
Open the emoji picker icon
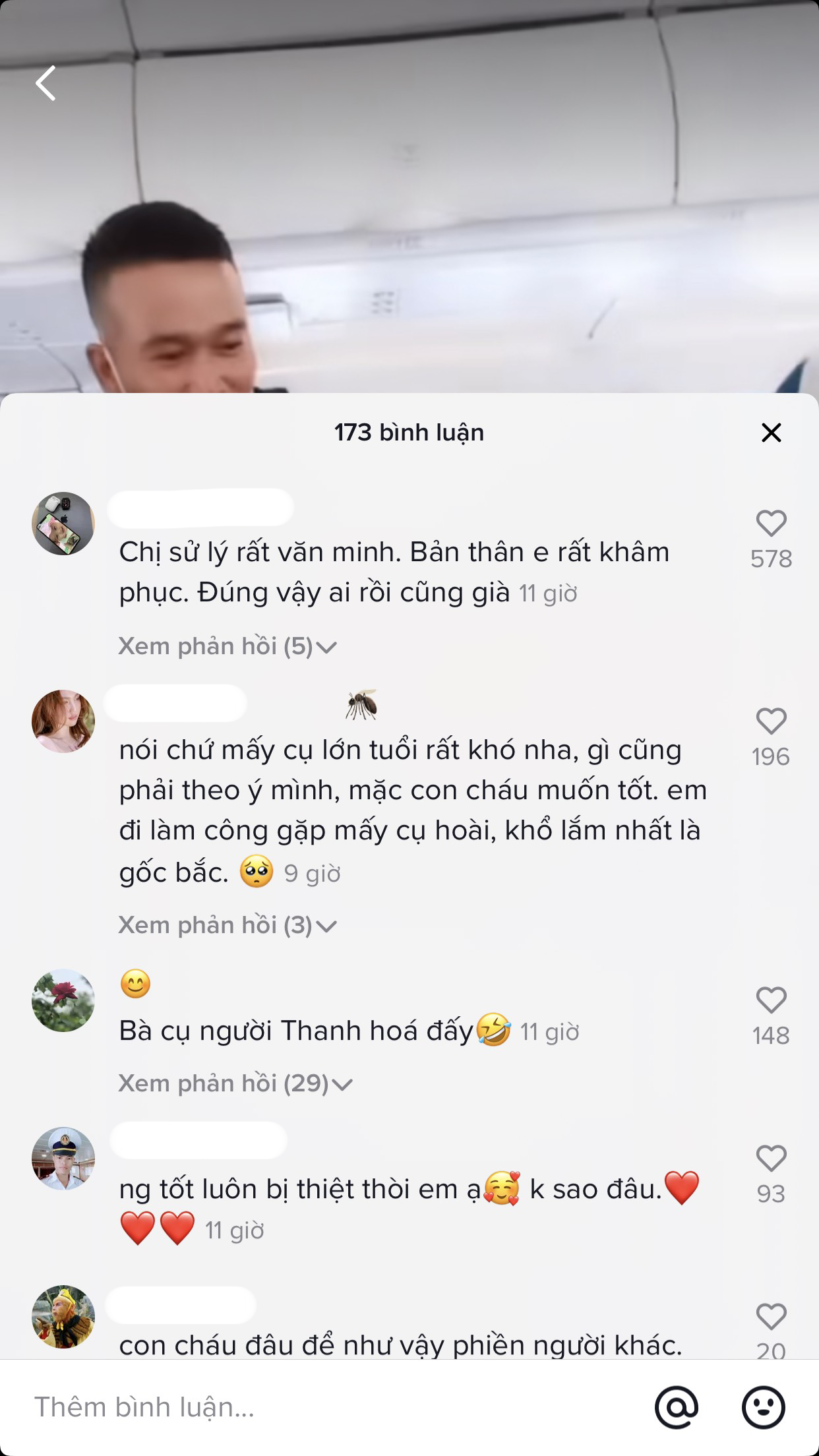coord(763,1407)
